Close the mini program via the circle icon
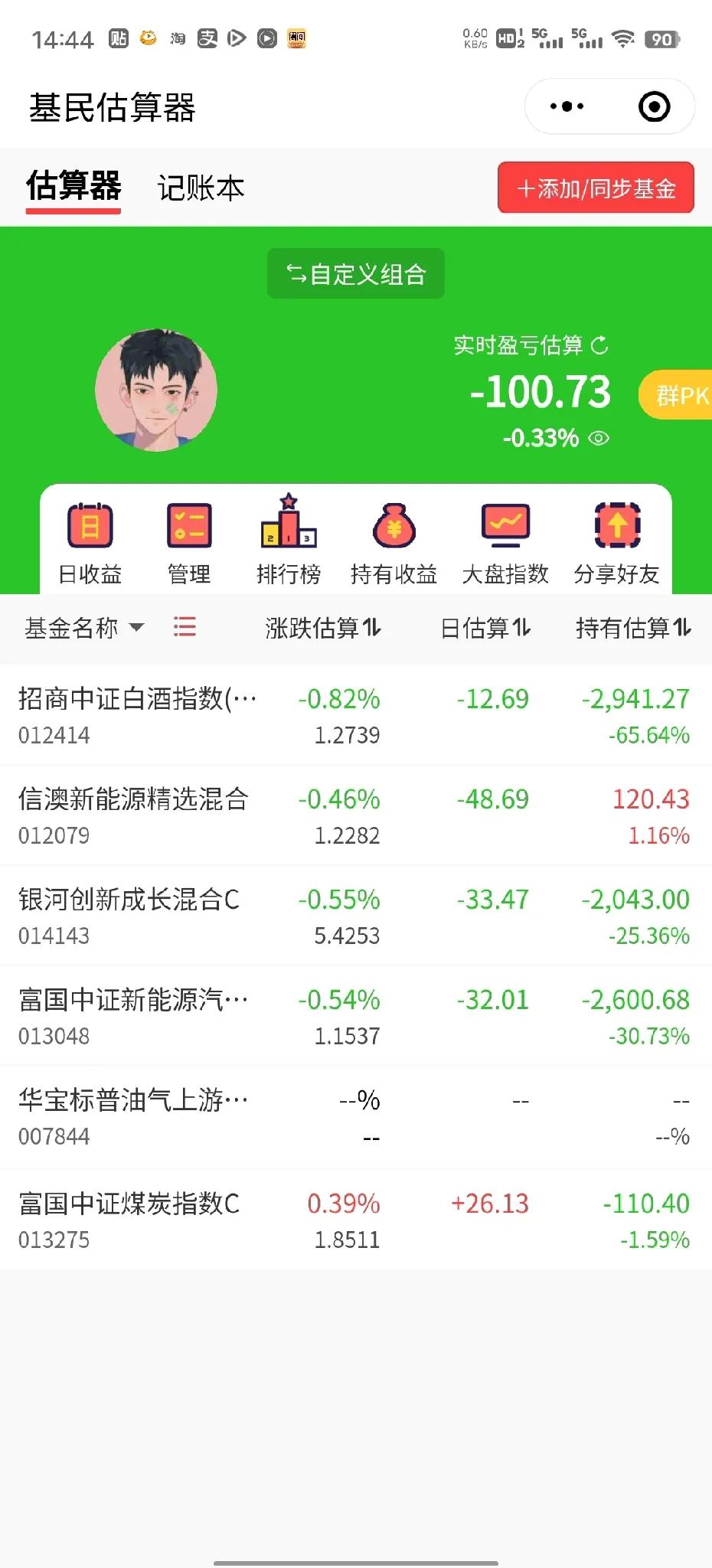The width and height of the screenshot is (712, 1568). coord(654,107)
